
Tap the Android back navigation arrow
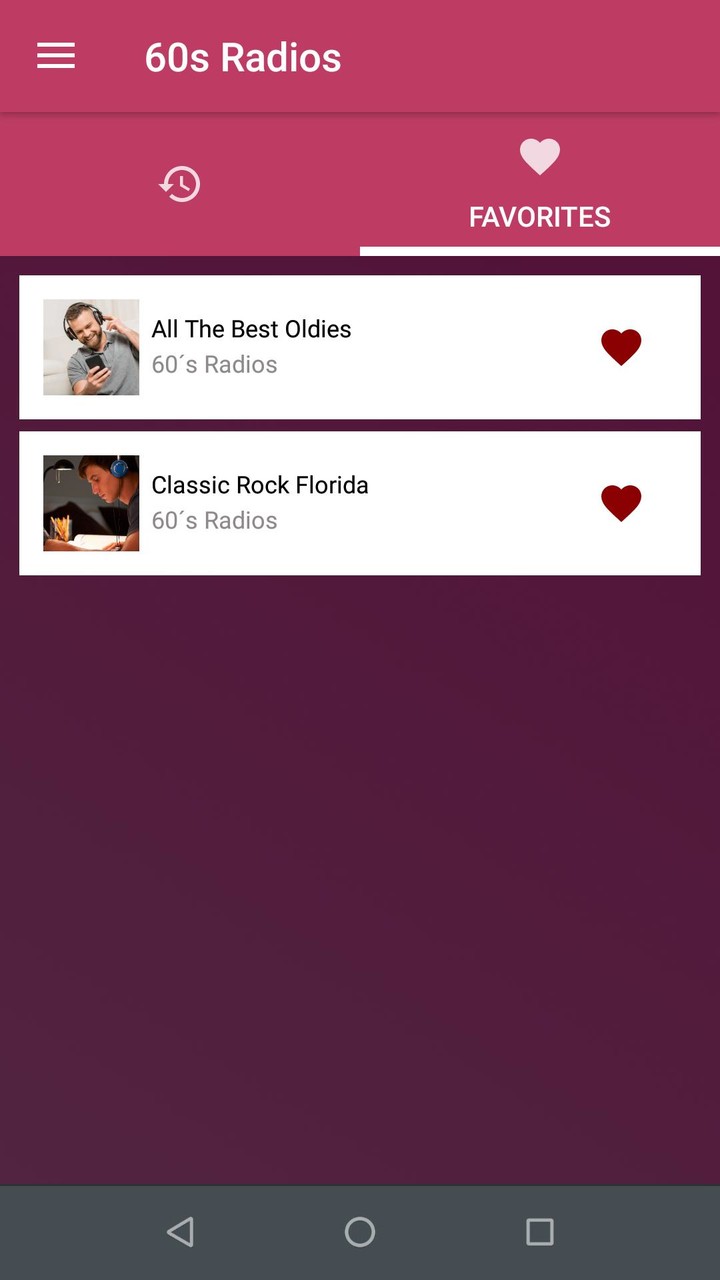[x=180, y=1232]
